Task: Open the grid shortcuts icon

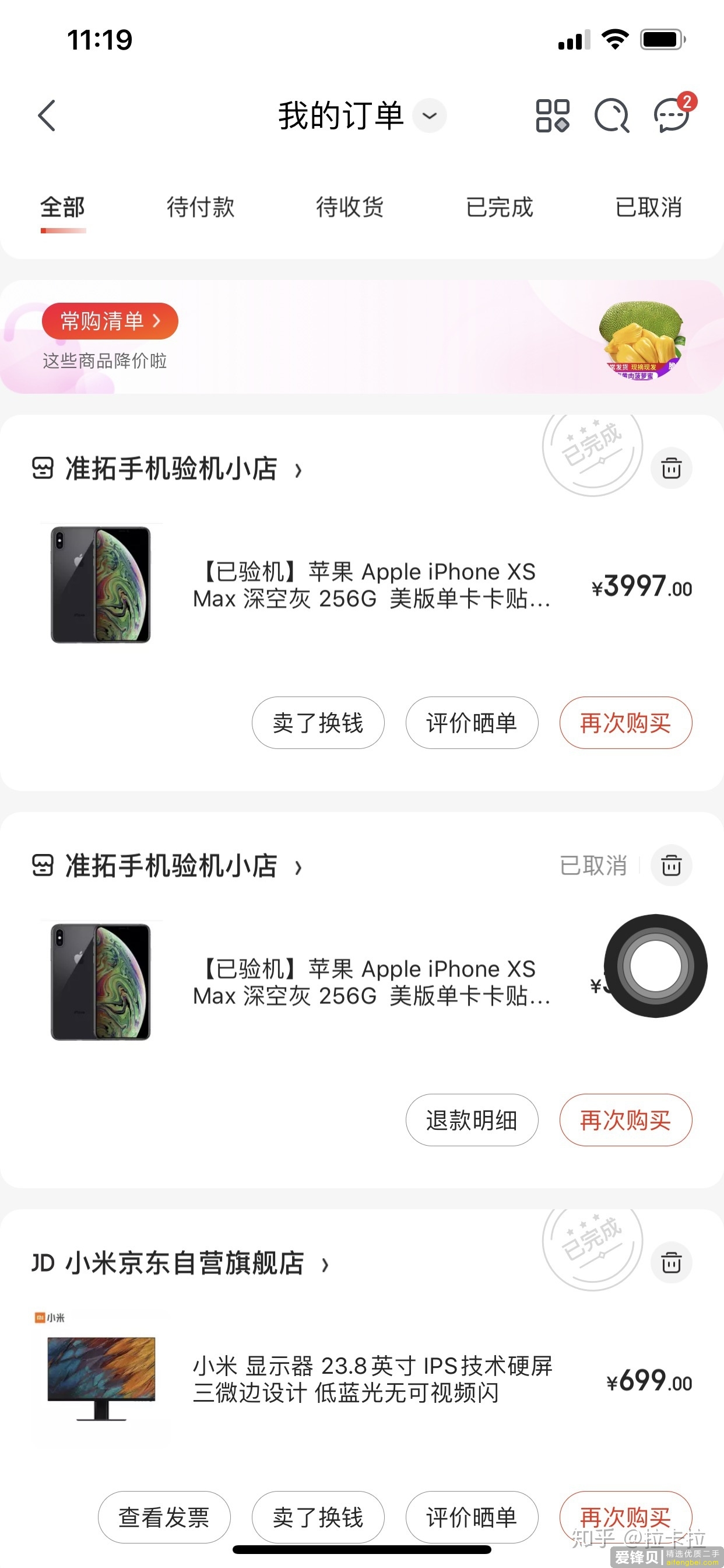Action: pos(553,116)
